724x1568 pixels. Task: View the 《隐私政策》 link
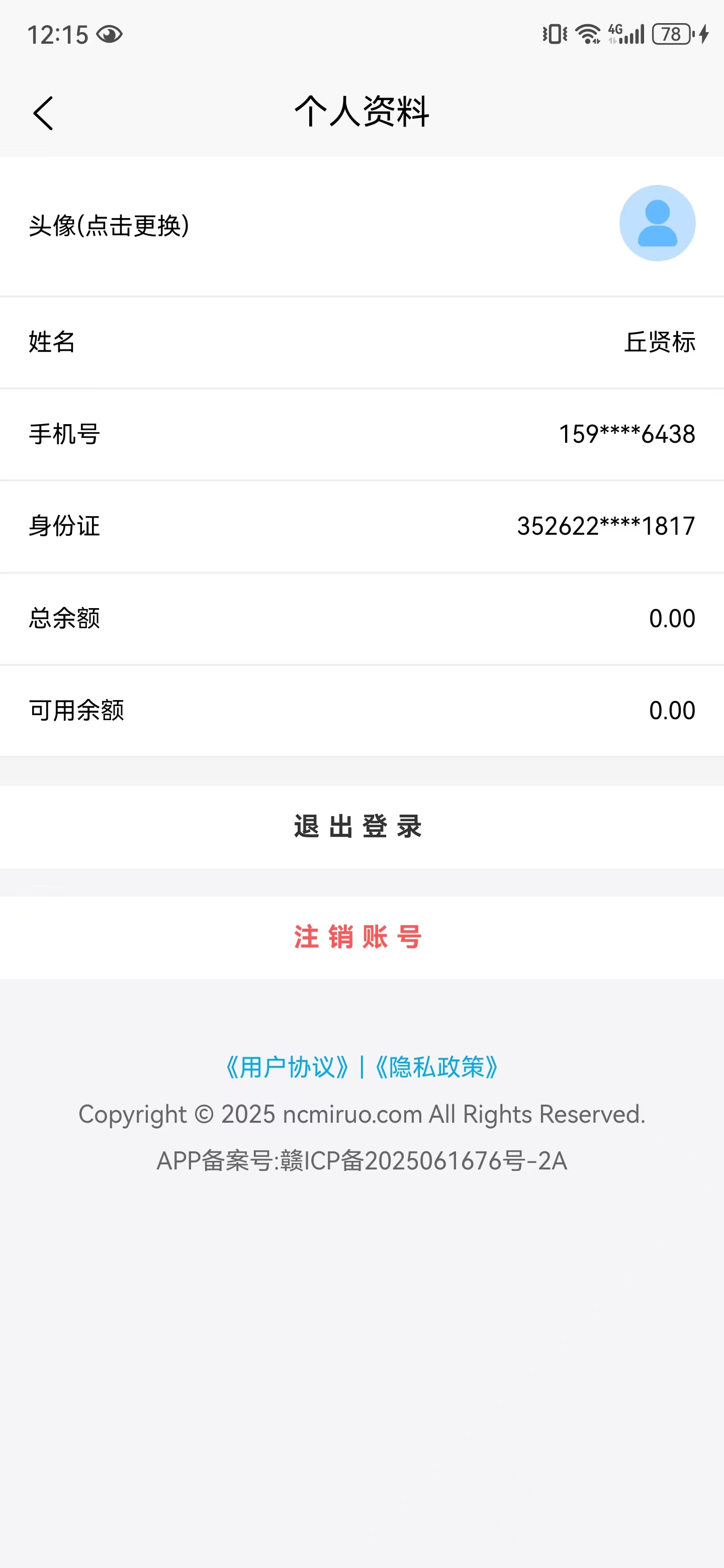tap(436, 1067)
